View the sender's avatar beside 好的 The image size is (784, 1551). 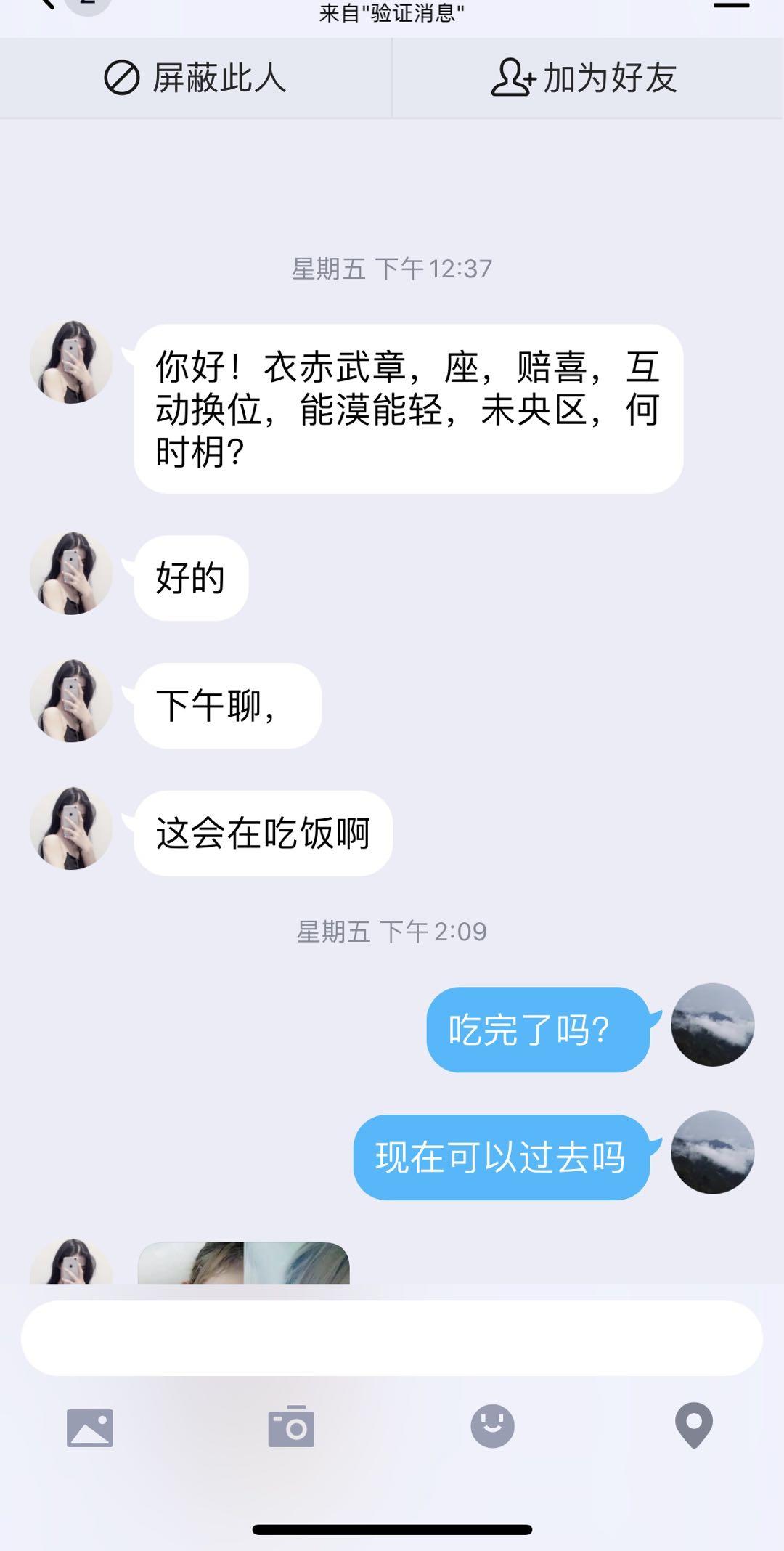point(71,574)
